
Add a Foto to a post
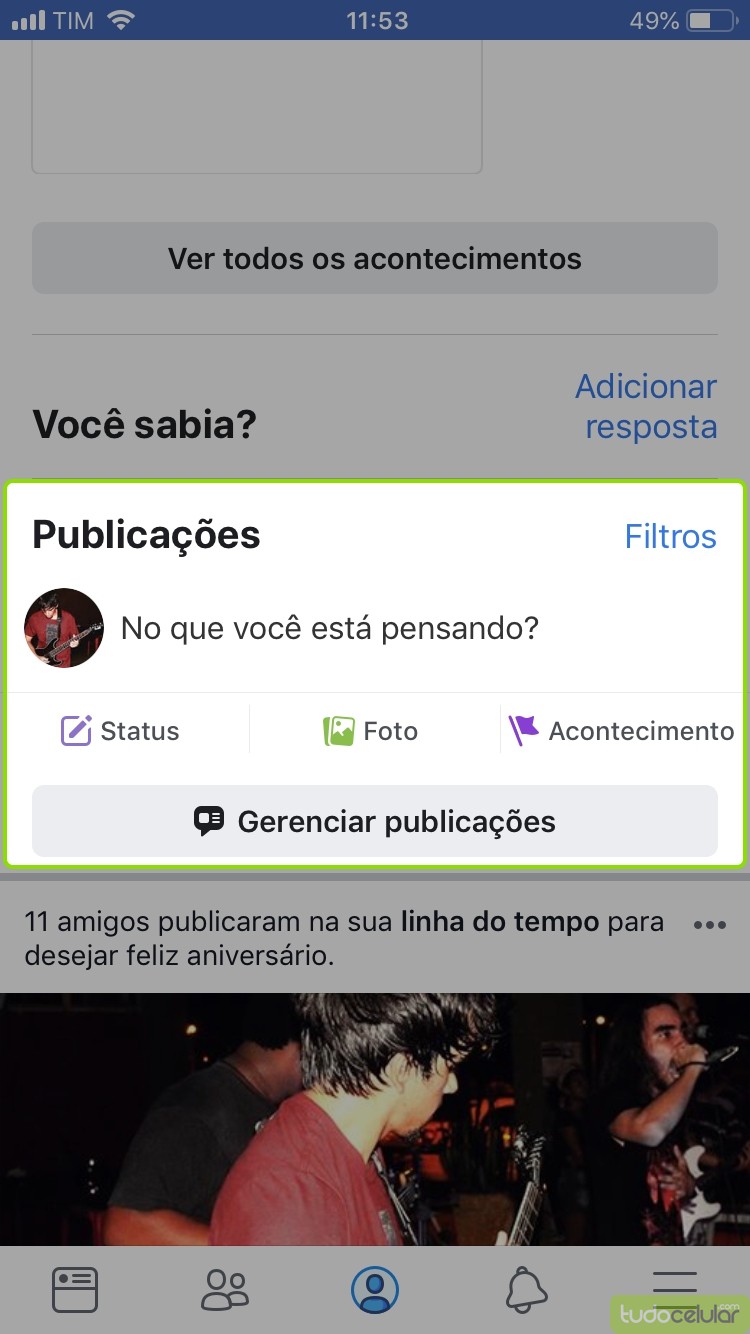370,731
